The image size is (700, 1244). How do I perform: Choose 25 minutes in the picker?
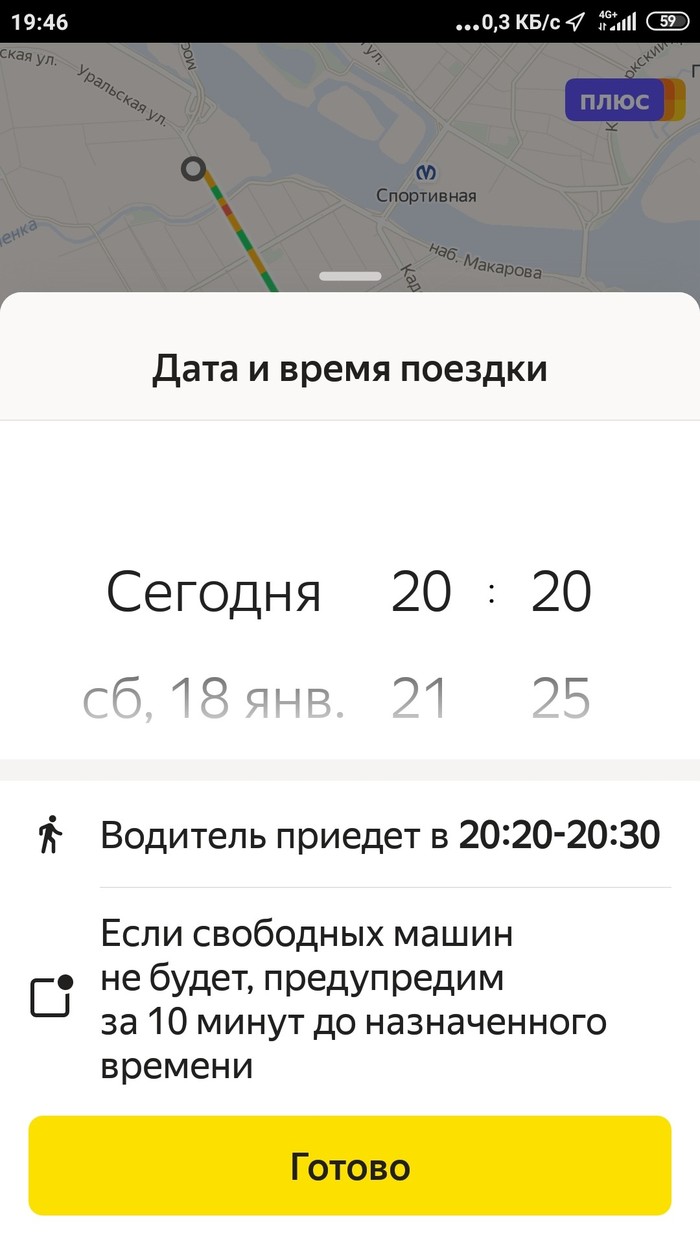click(x=561, y=700)
